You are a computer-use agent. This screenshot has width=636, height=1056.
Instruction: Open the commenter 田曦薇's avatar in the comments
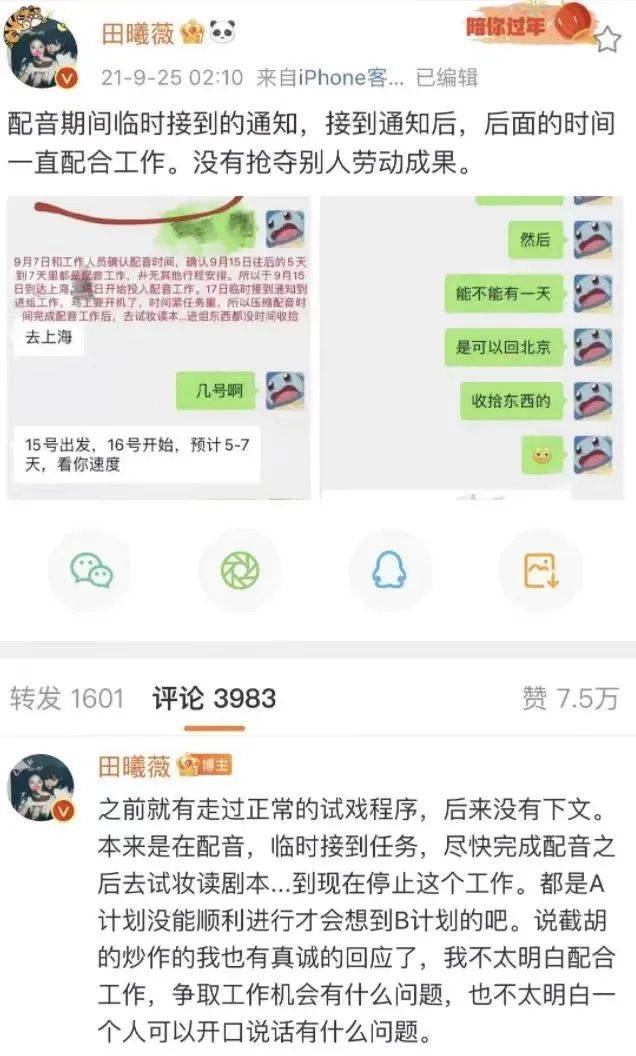pos(42,787)
